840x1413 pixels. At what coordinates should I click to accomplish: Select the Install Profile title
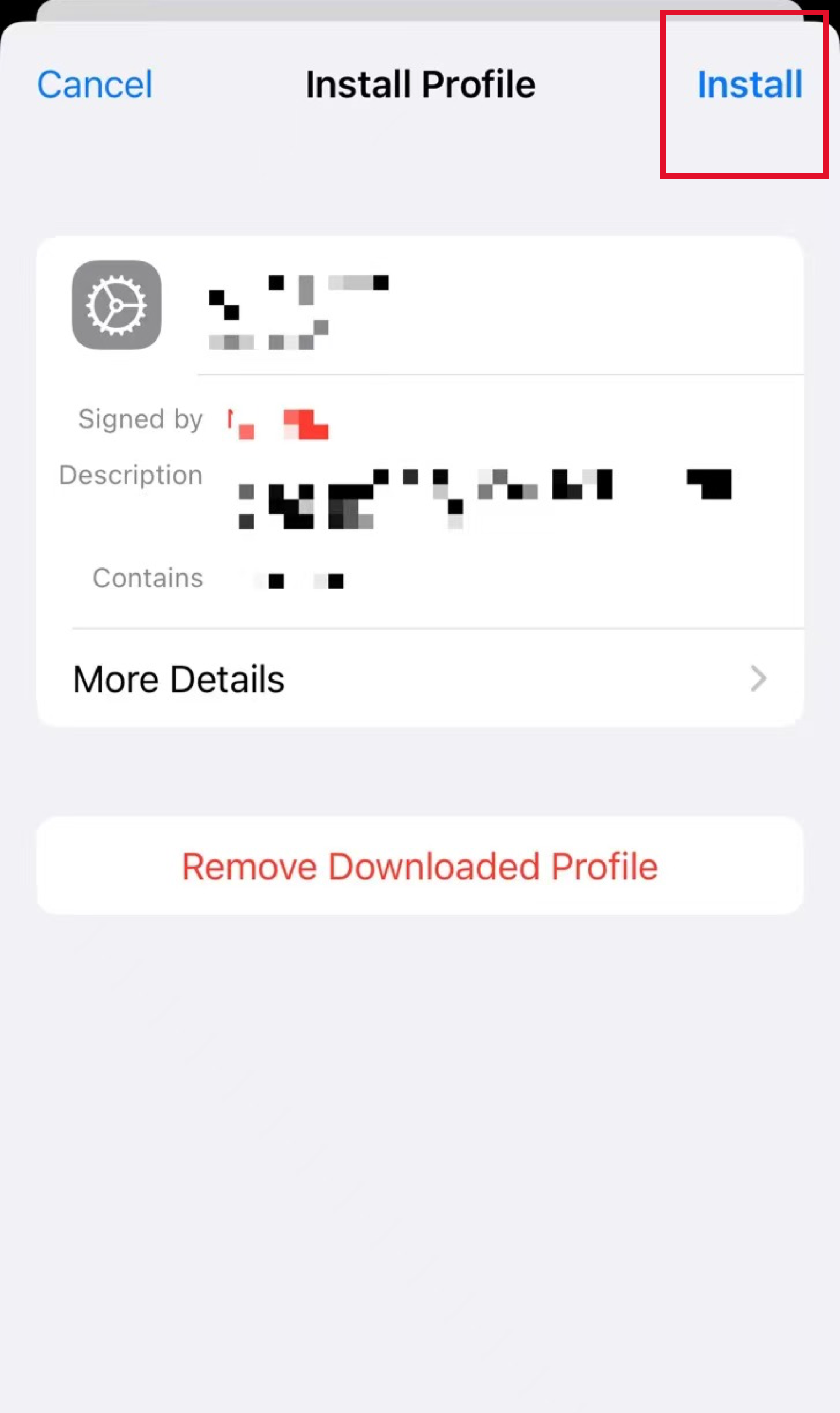click(419, 85)
